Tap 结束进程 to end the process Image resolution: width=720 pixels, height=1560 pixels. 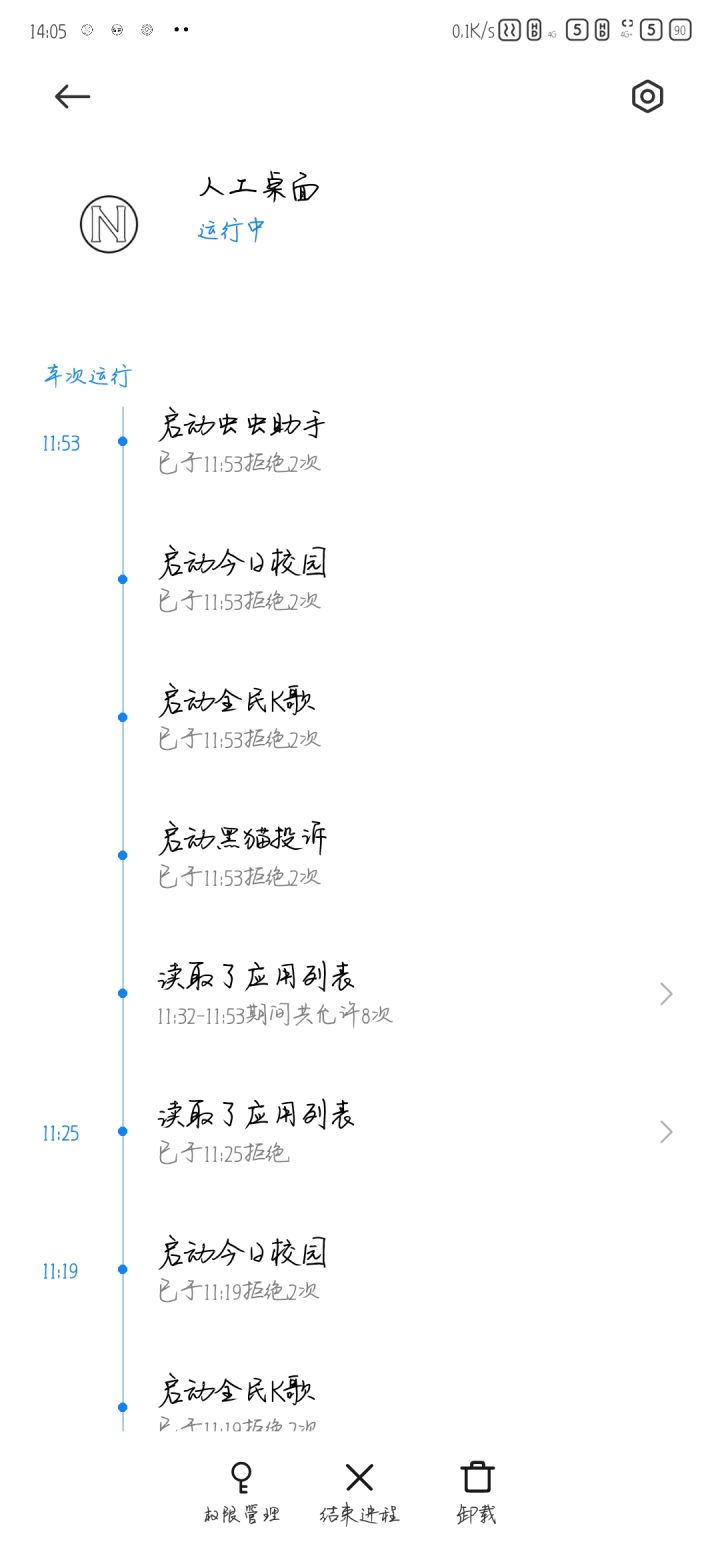359,1493
